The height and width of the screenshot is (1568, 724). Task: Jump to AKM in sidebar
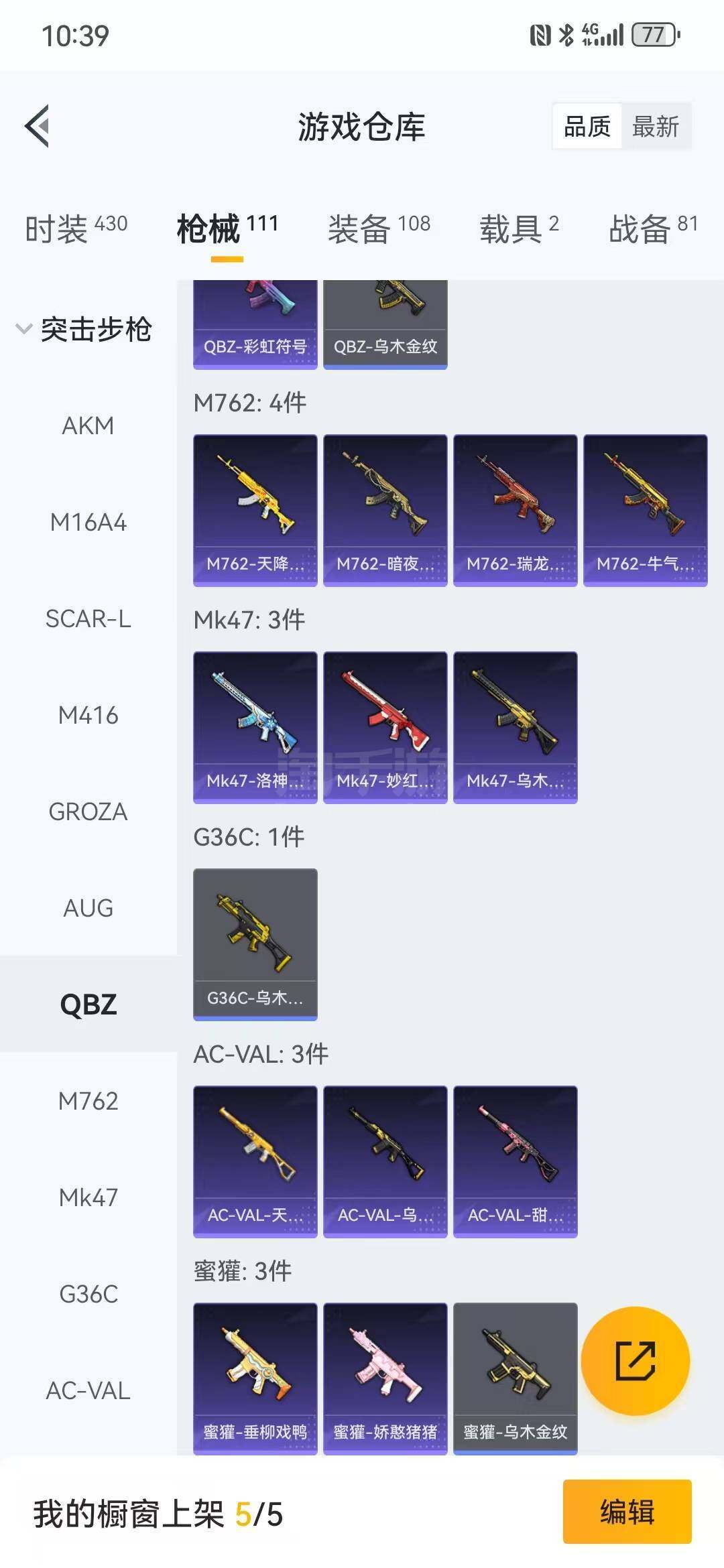[x=88, y=426]
